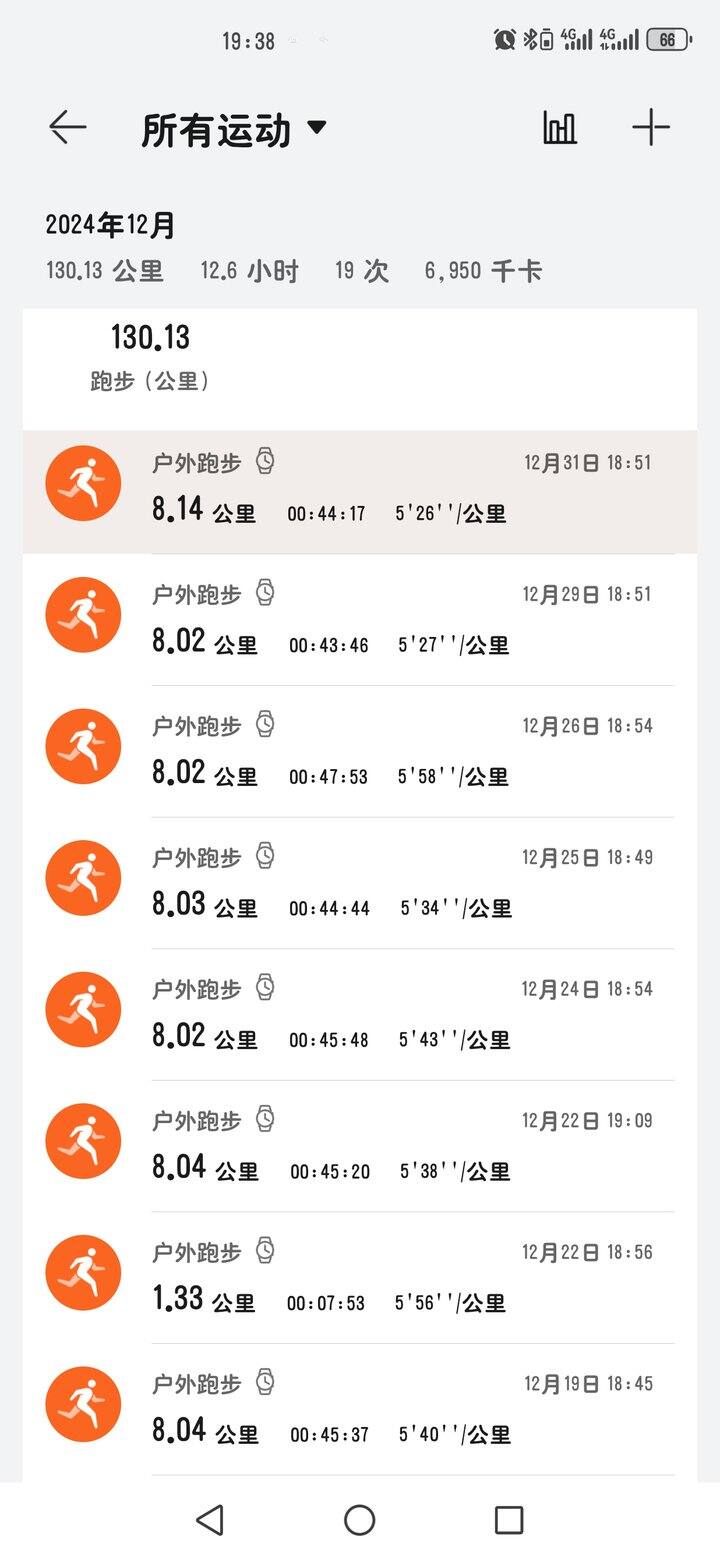Open the 12月24日 18:54 outdoor run
This screenshot has height=1558, width=720.
tap(360, 1015)
